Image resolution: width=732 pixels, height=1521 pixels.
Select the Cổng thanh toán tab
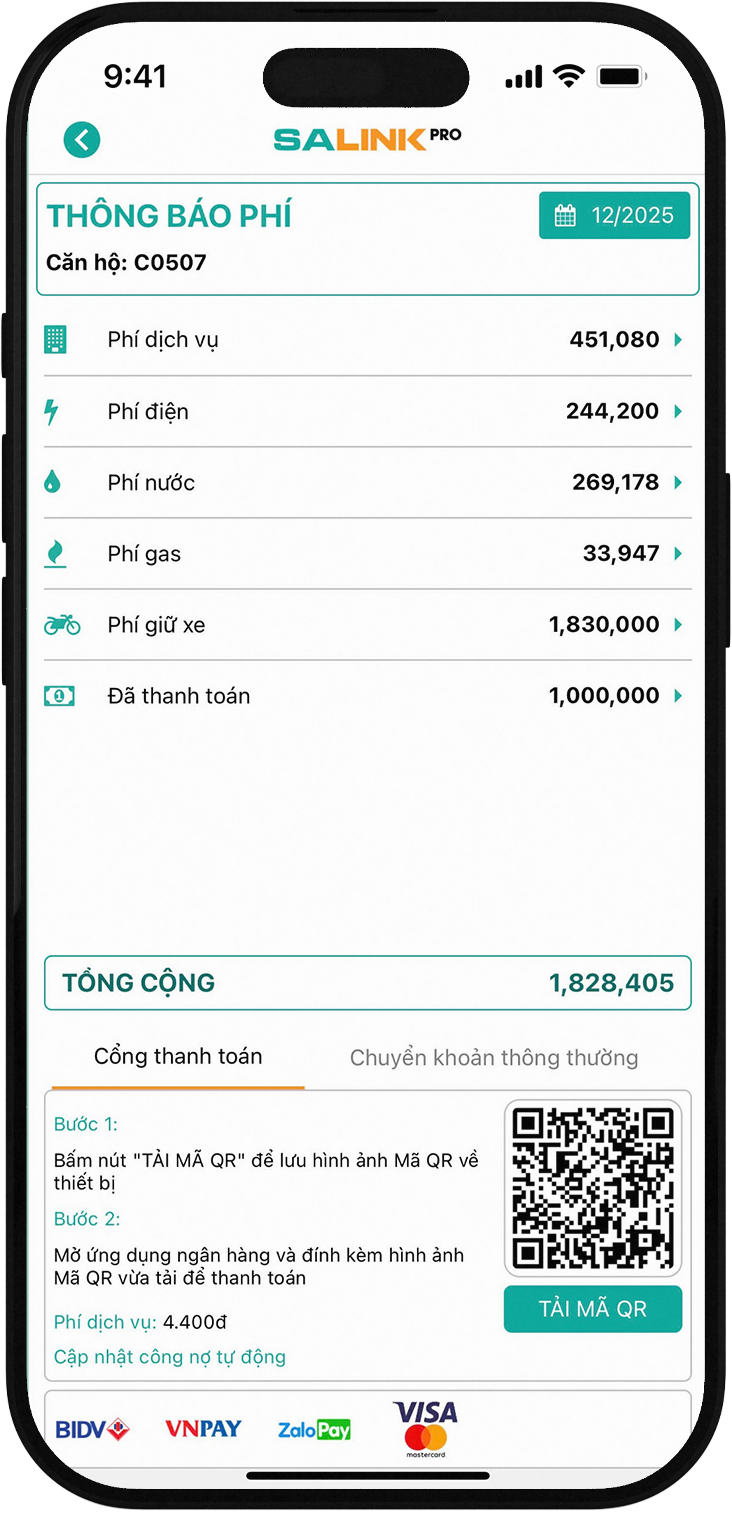click(x=178, y=1057)
